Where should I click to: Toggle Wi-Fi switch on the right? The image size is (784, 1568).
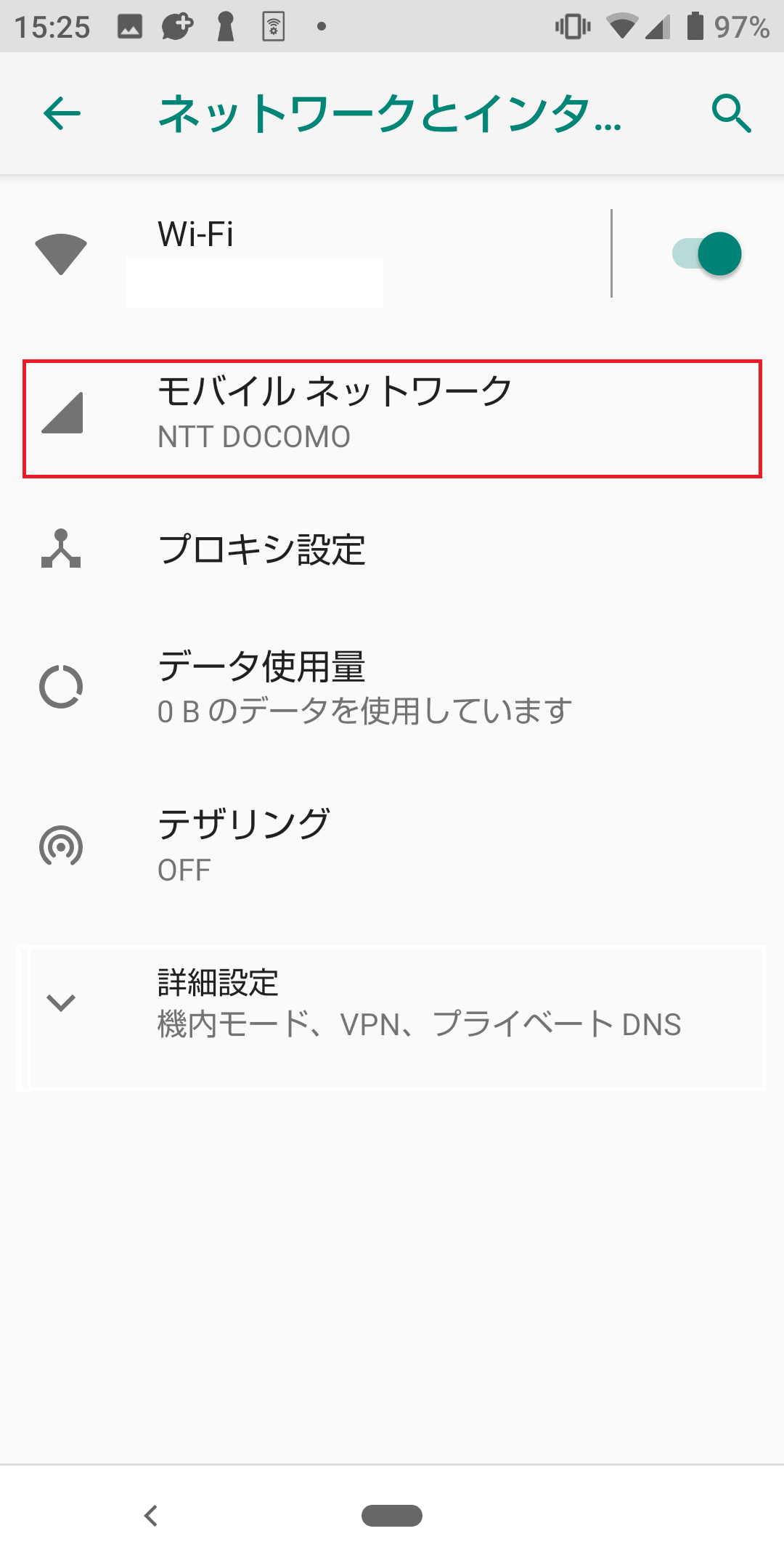coord(706,253)
